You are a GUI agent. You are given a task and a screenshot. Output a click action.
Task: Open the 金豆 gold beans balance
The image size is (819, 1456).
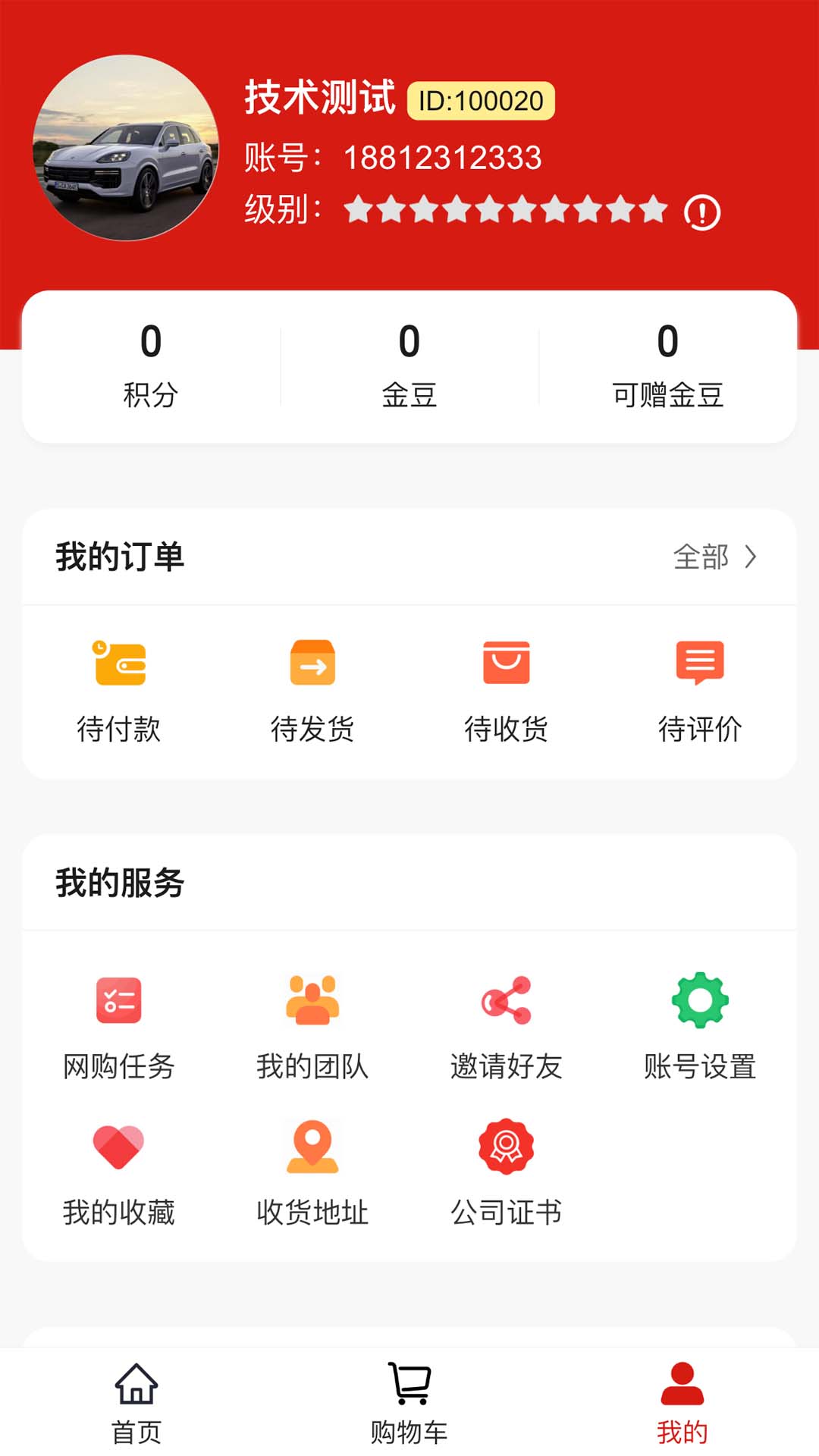pos(409,366)
